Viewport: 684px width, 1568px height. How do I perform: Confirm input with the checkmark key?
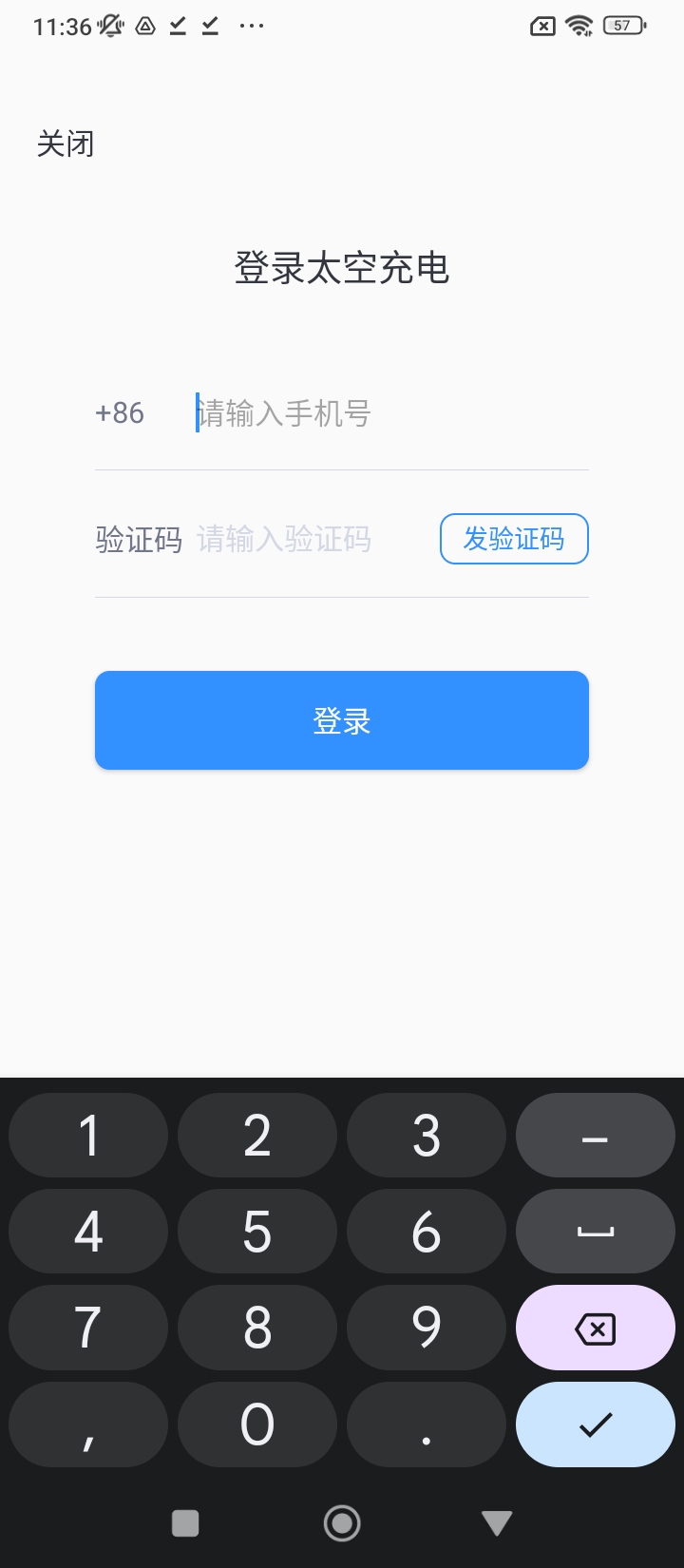tap(595, 1424)
